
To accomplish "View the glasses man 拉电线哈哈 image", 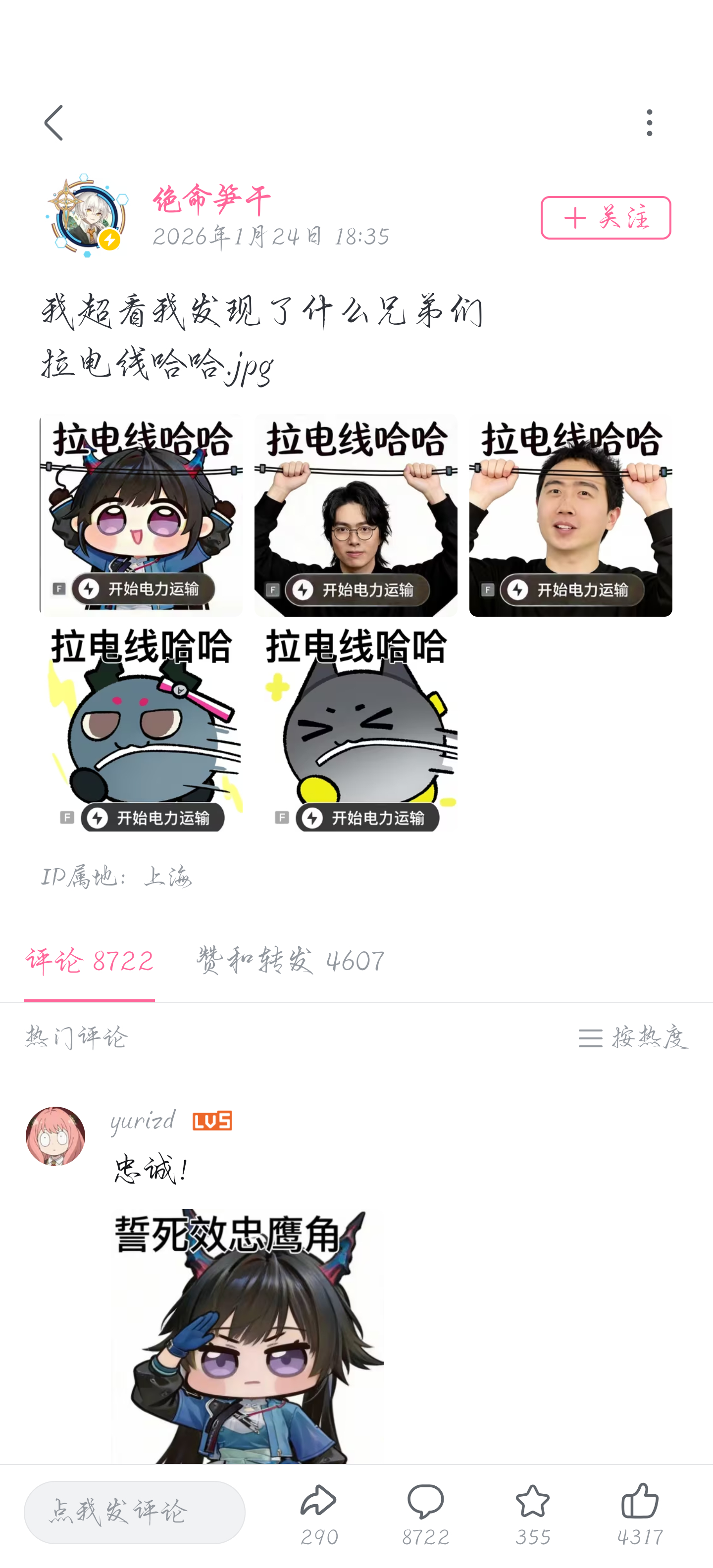I will 356,515.
